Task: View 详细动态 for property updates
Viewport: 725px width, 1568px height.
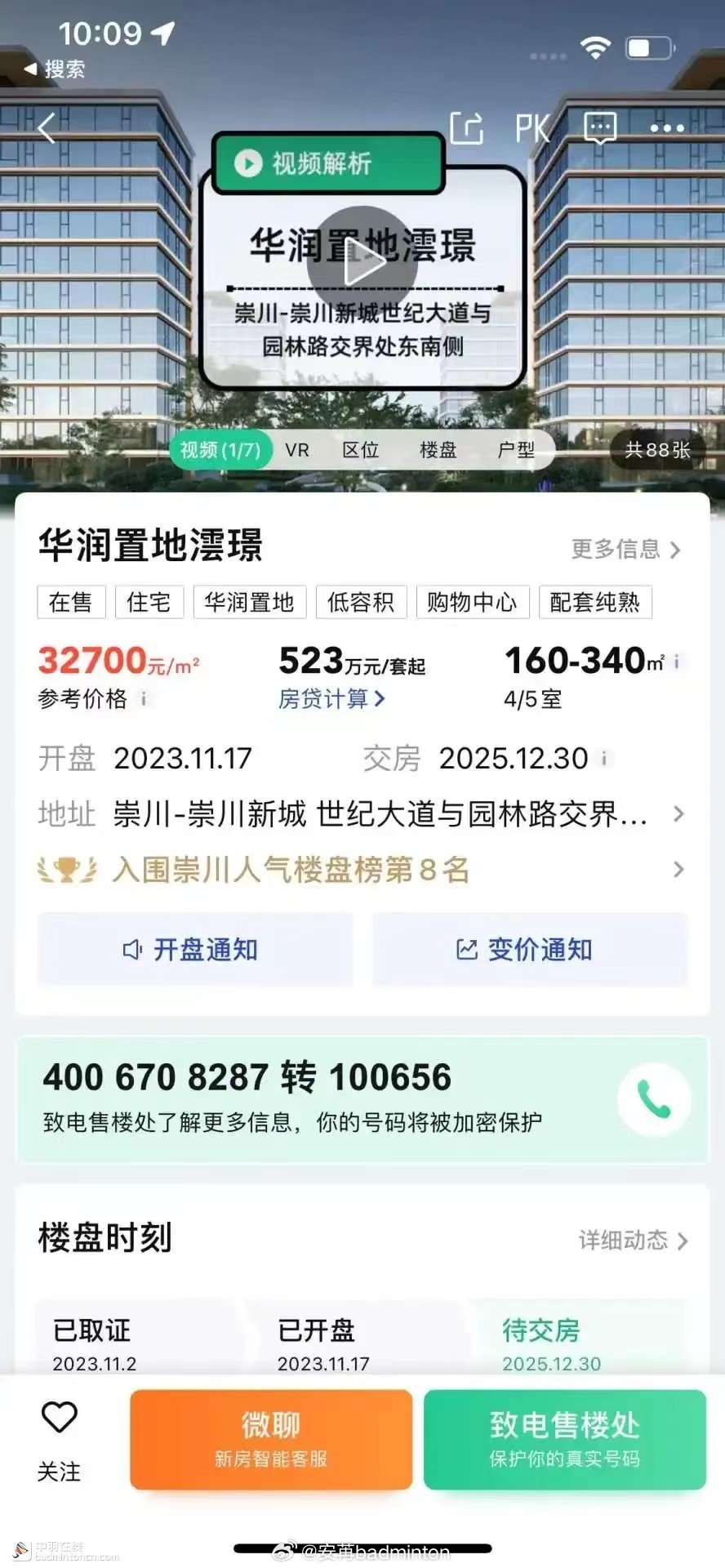Action: coord(633,1241)
